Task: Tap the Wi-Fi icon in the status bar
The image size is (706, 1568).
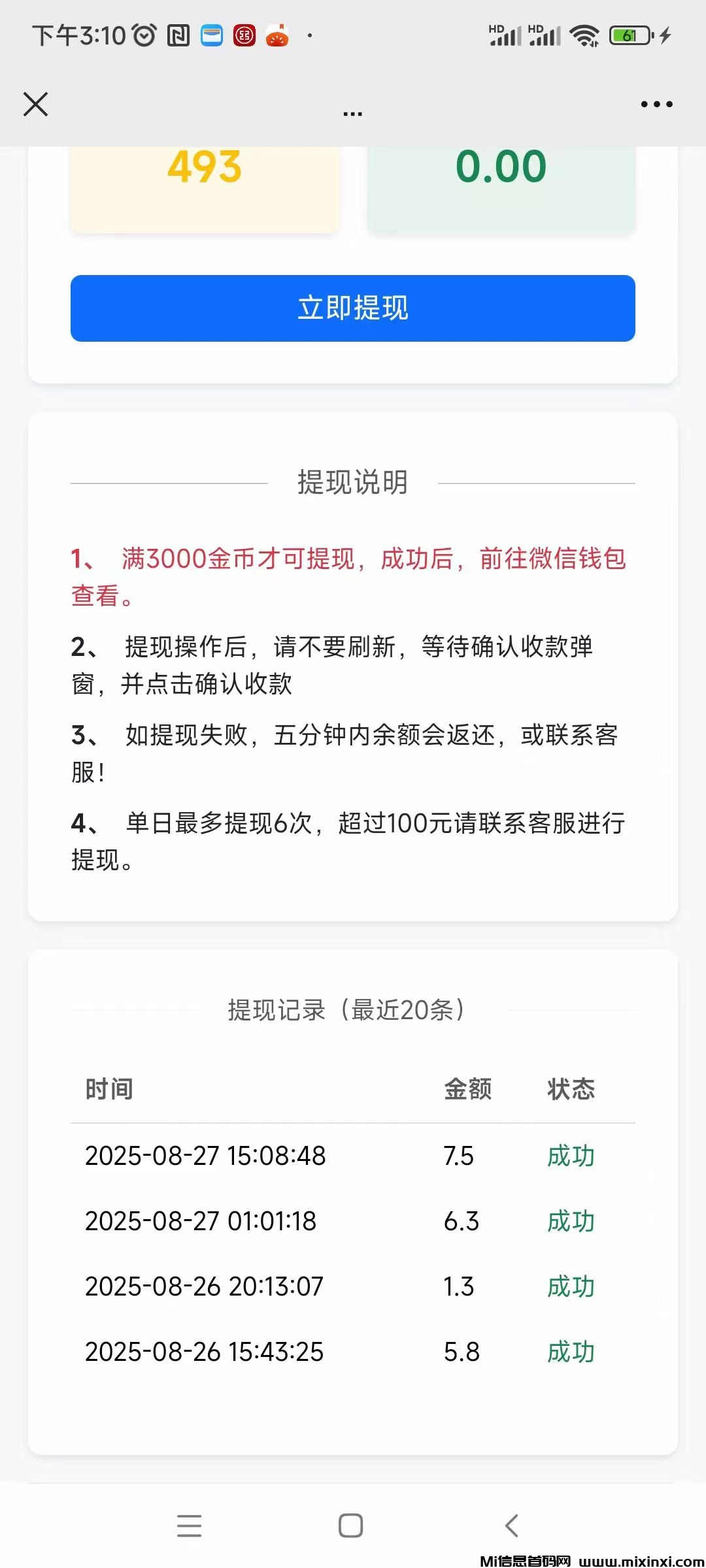Action: click(584, 35)
